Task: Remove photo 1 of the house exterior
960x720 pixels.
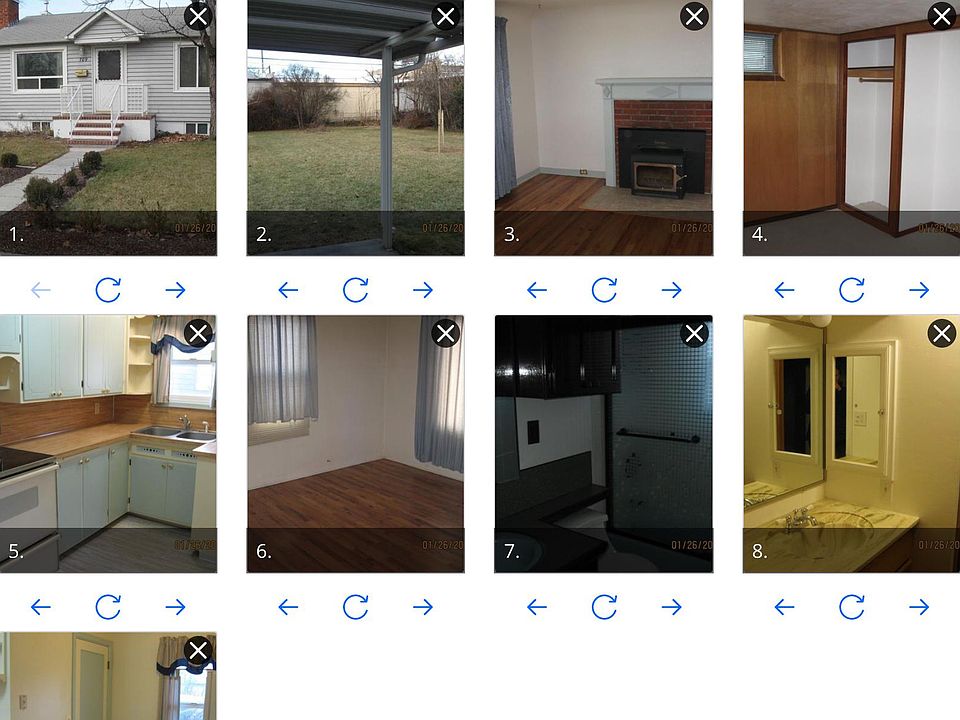Action: point(198,17)
